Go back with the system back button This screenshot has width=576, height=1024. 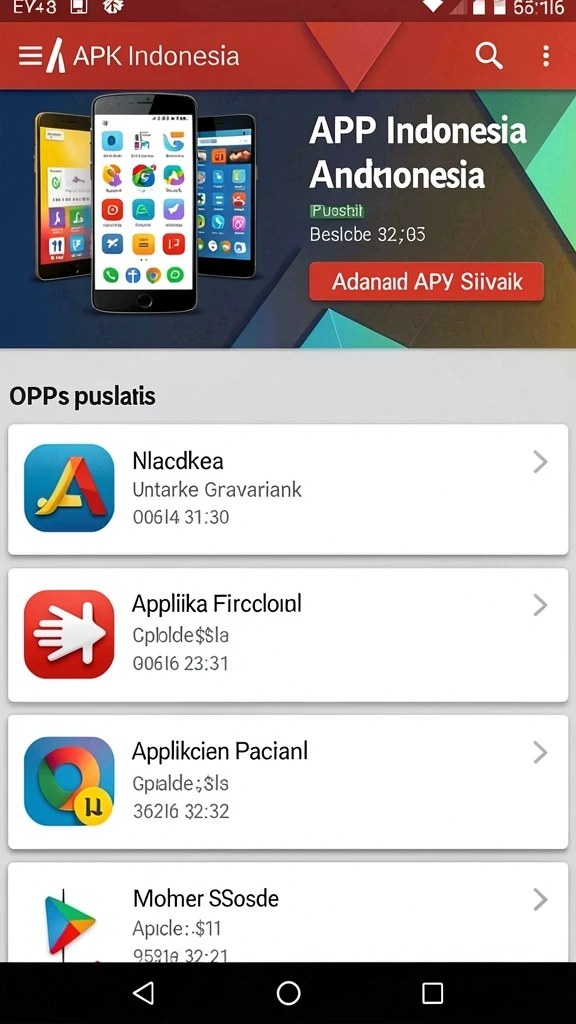tap(144, 993)
